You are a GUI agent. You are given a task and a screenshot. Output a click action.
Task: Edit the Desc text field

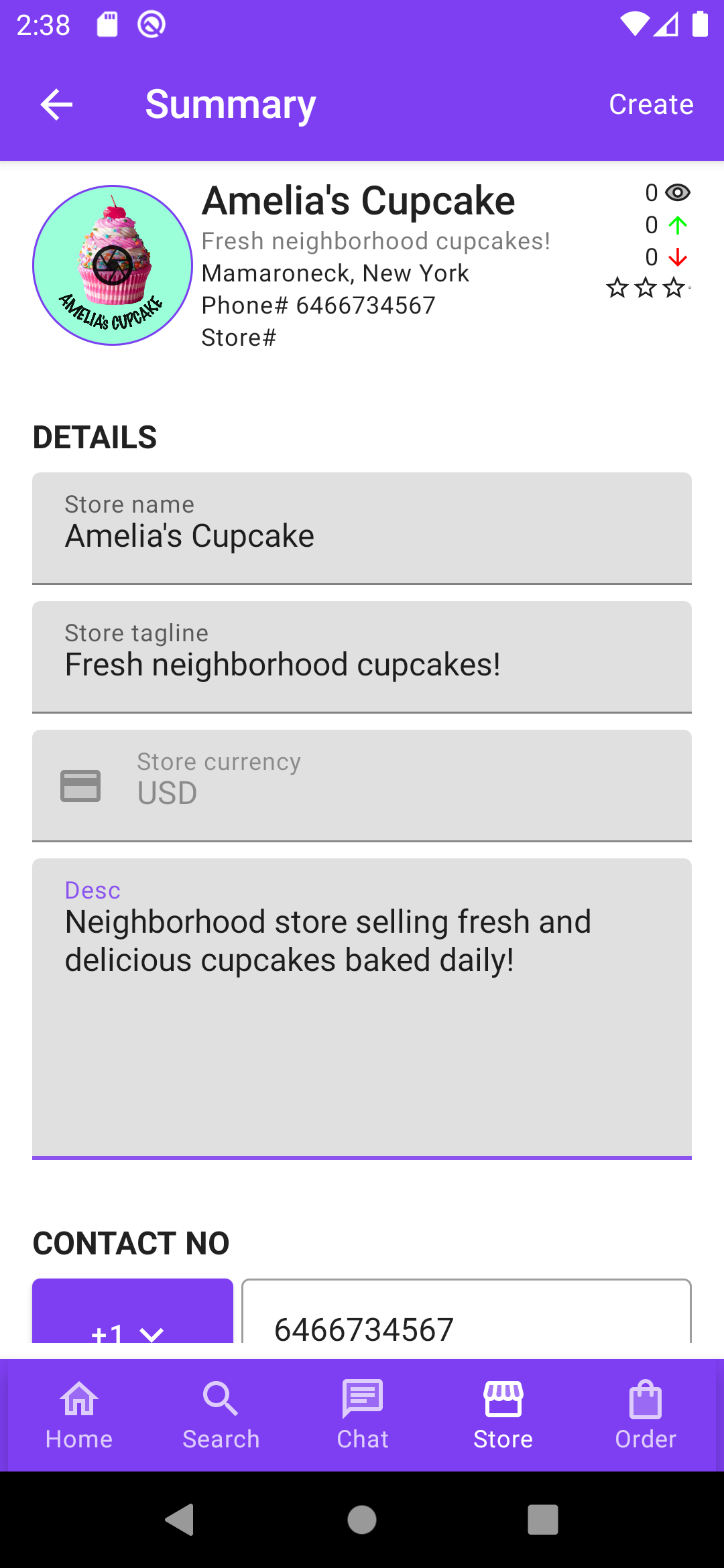point(362,1008)
